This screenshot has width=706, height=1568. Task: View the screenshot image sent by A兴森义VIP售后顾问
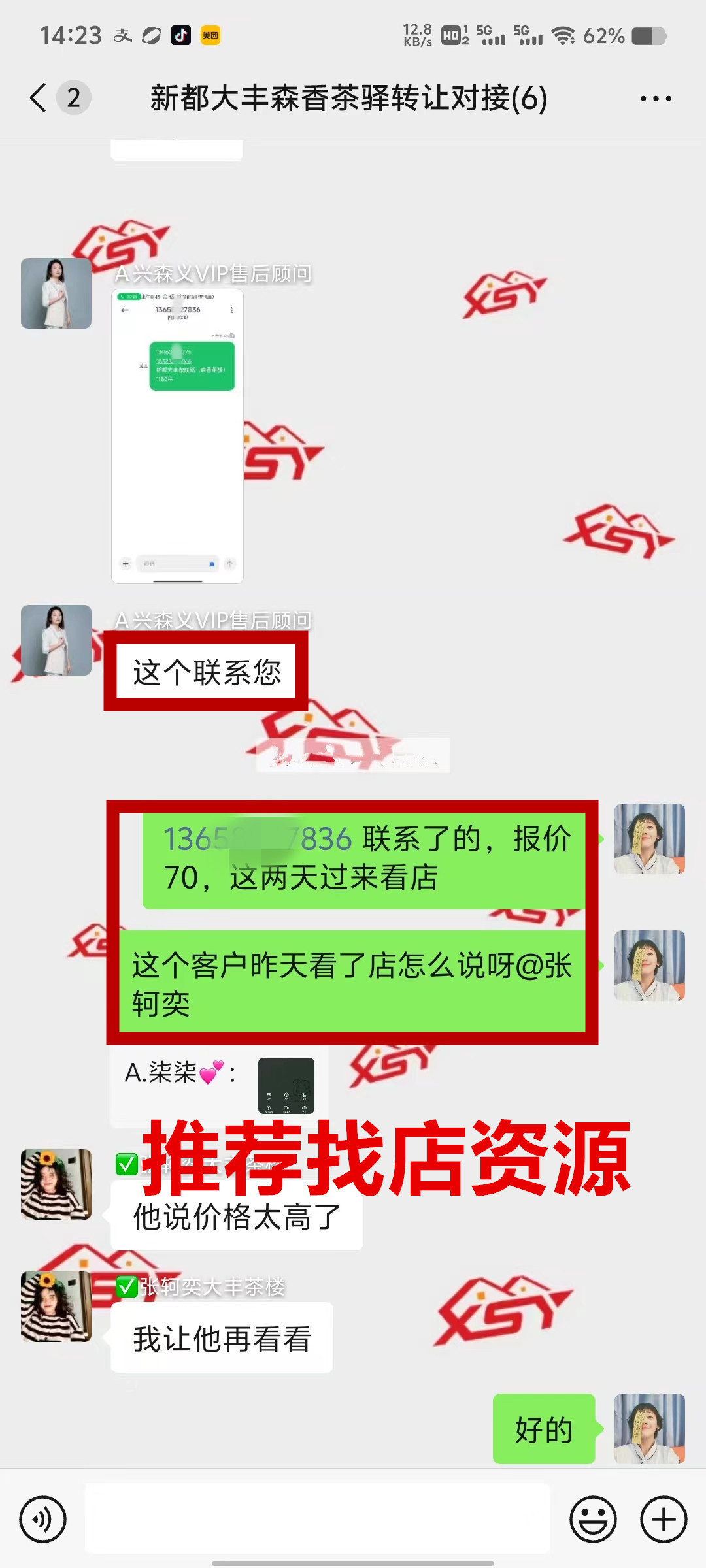pos(177,436)
